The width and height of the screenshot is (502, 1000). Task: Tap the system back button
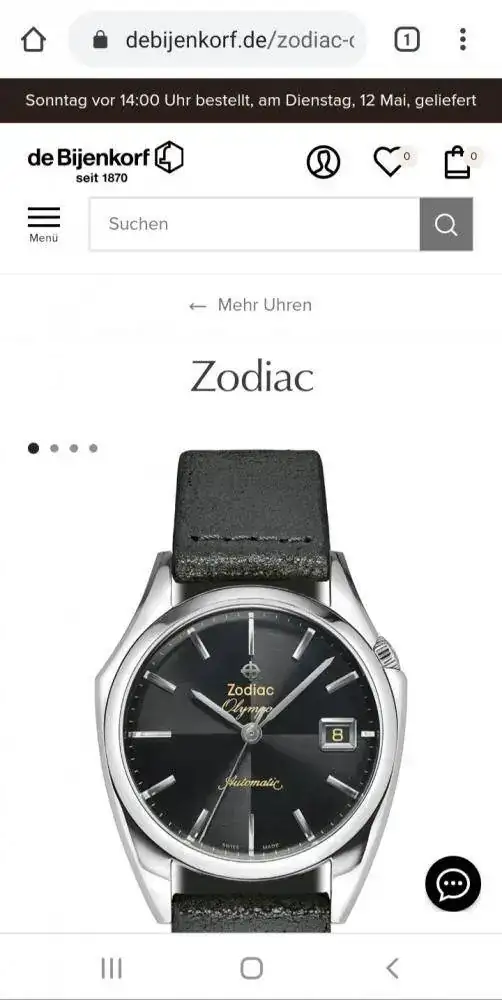392,967
